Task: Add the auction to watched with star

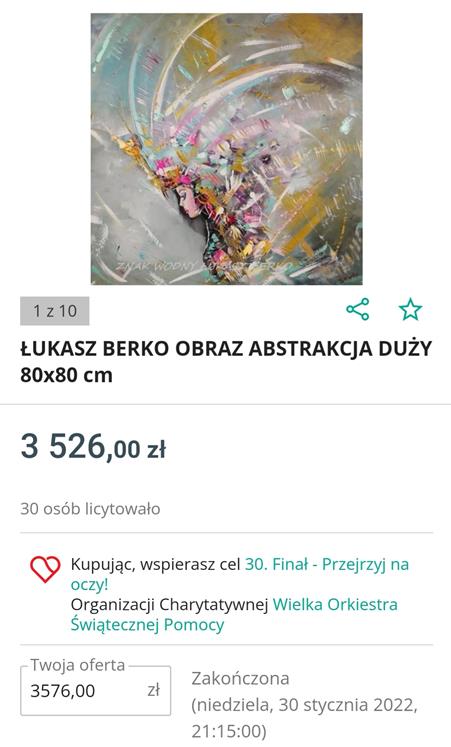Action: pyautogui.click(x=410, y=310)
